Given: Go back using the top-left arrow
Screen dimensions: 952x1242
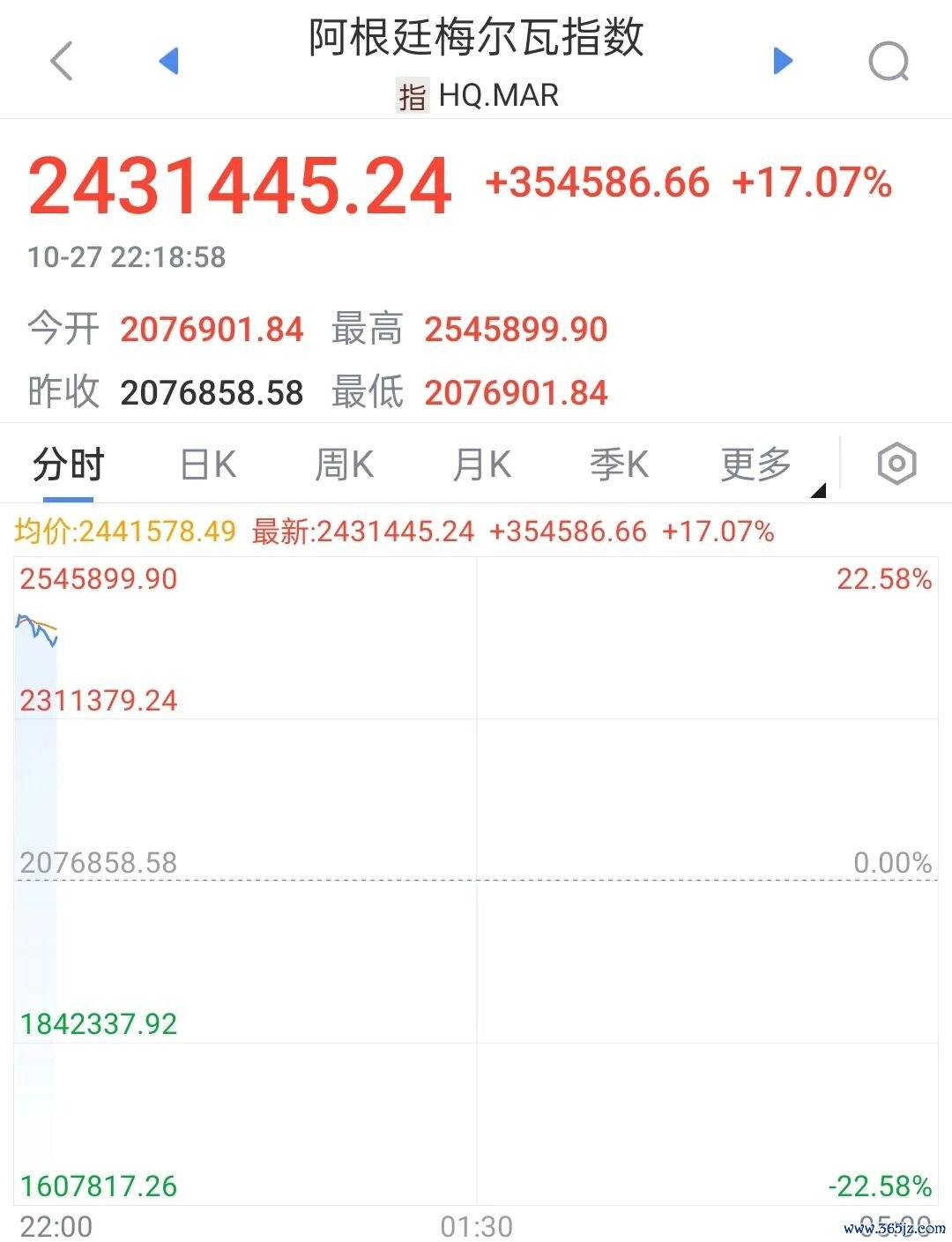Looking at the screenshot, I should (62, 62).
